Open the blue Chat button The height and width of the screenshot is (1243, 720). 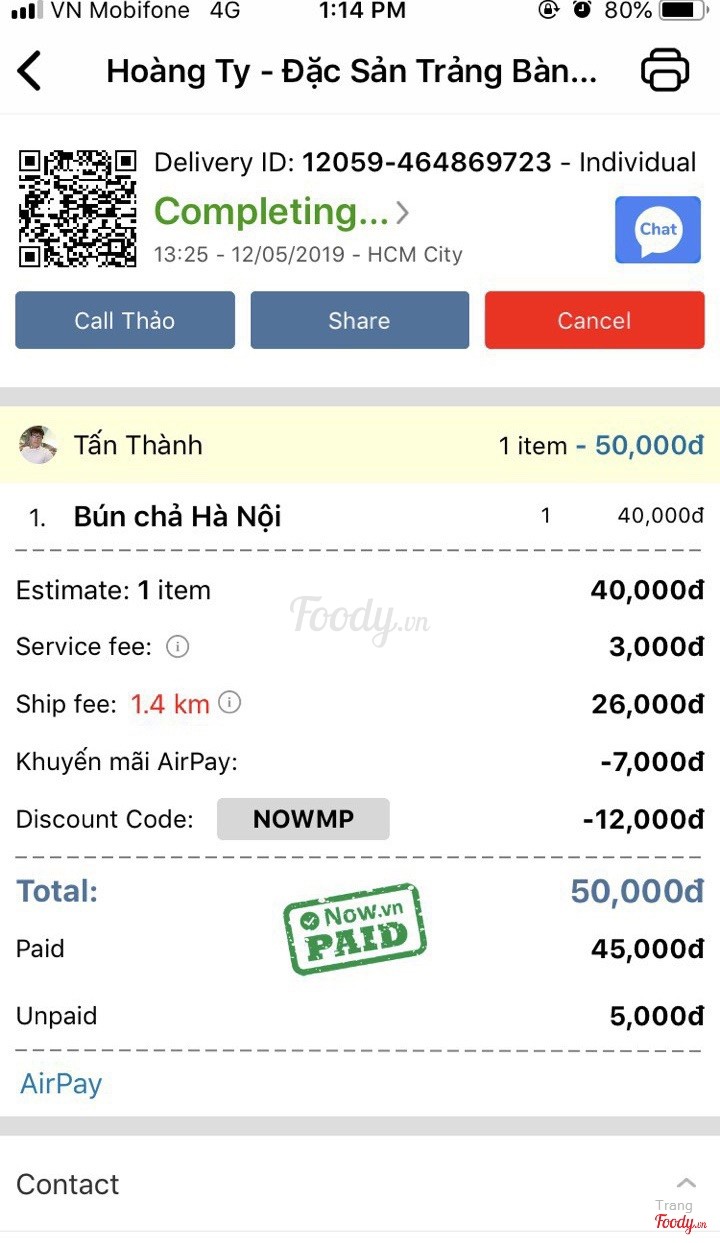pos(657,230)
